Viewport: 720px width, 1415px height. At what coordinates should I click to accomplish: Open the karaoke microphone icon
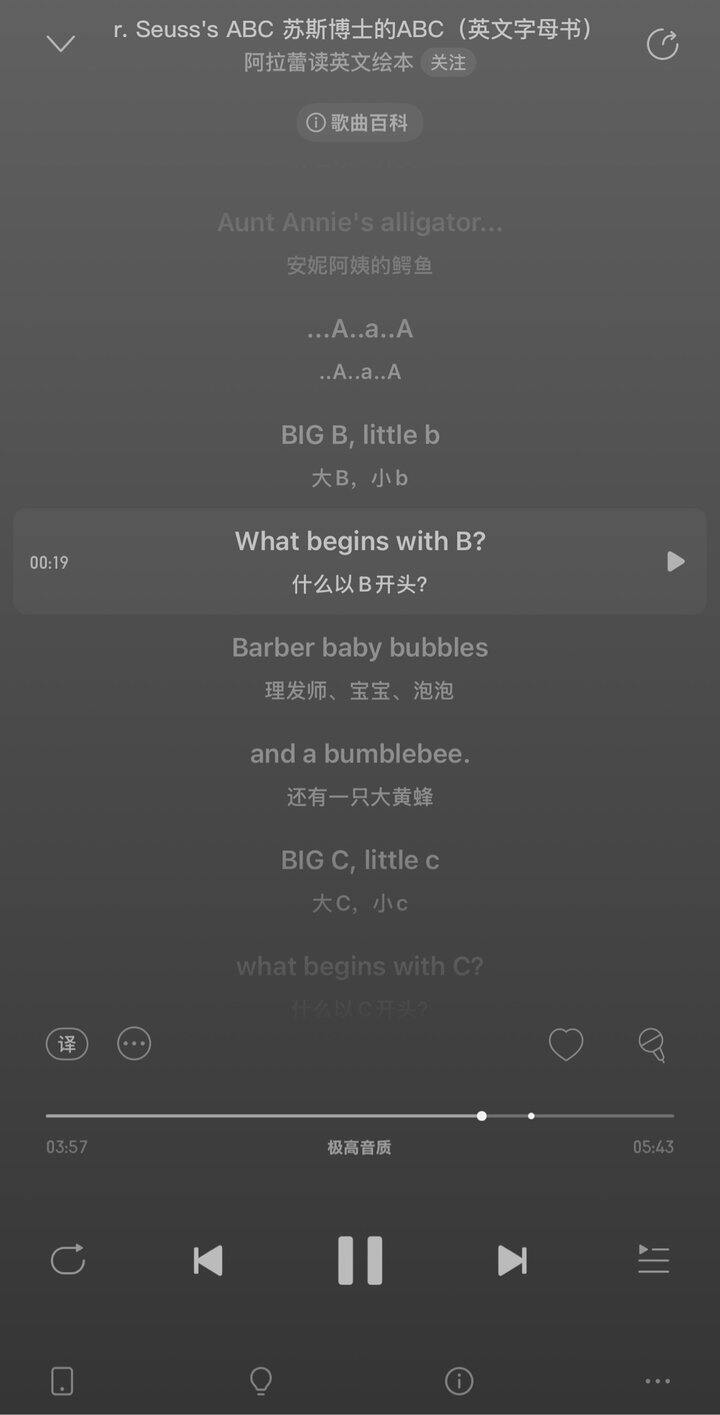[x=652, y=1045]
